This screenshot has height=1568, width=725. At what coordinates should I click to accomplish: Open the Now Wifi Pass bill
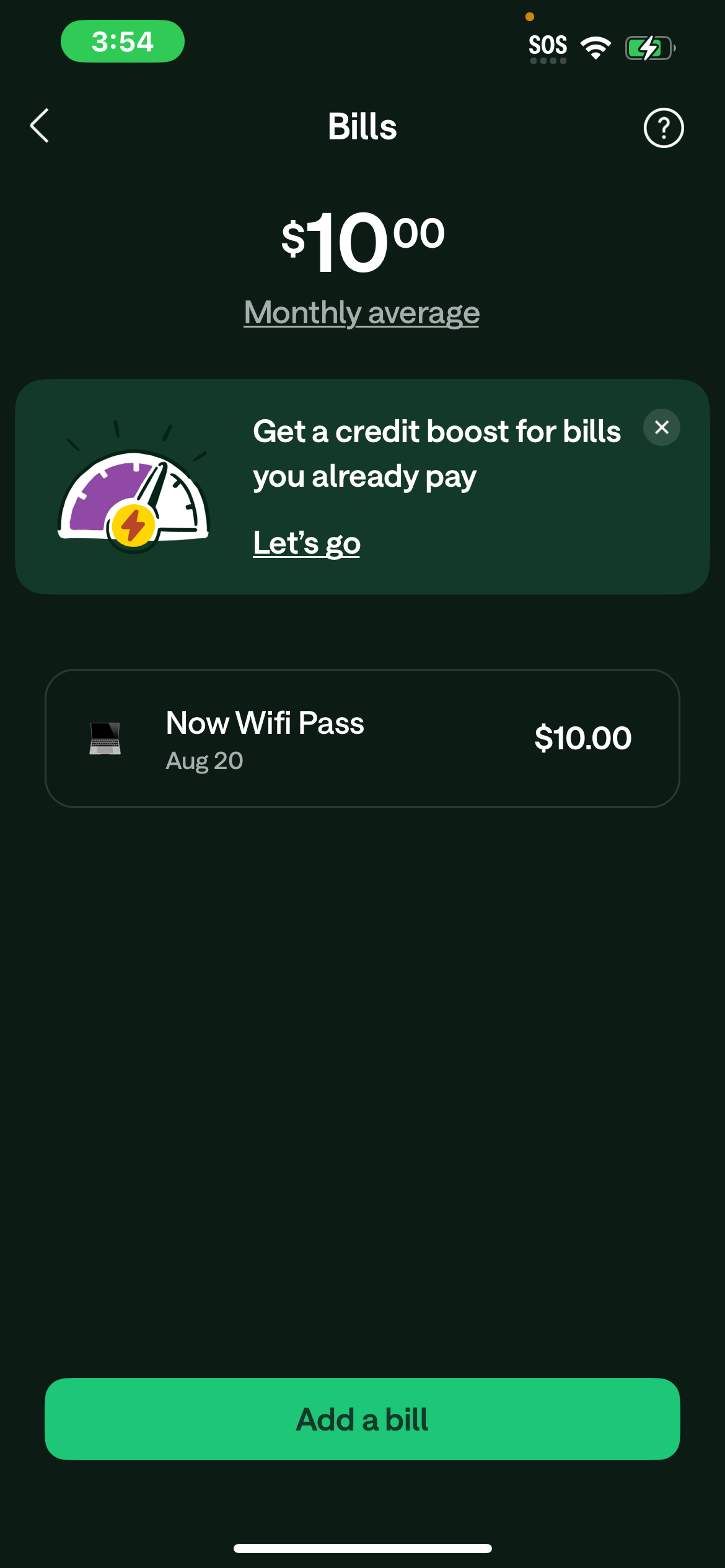click(x=362, y=738)
